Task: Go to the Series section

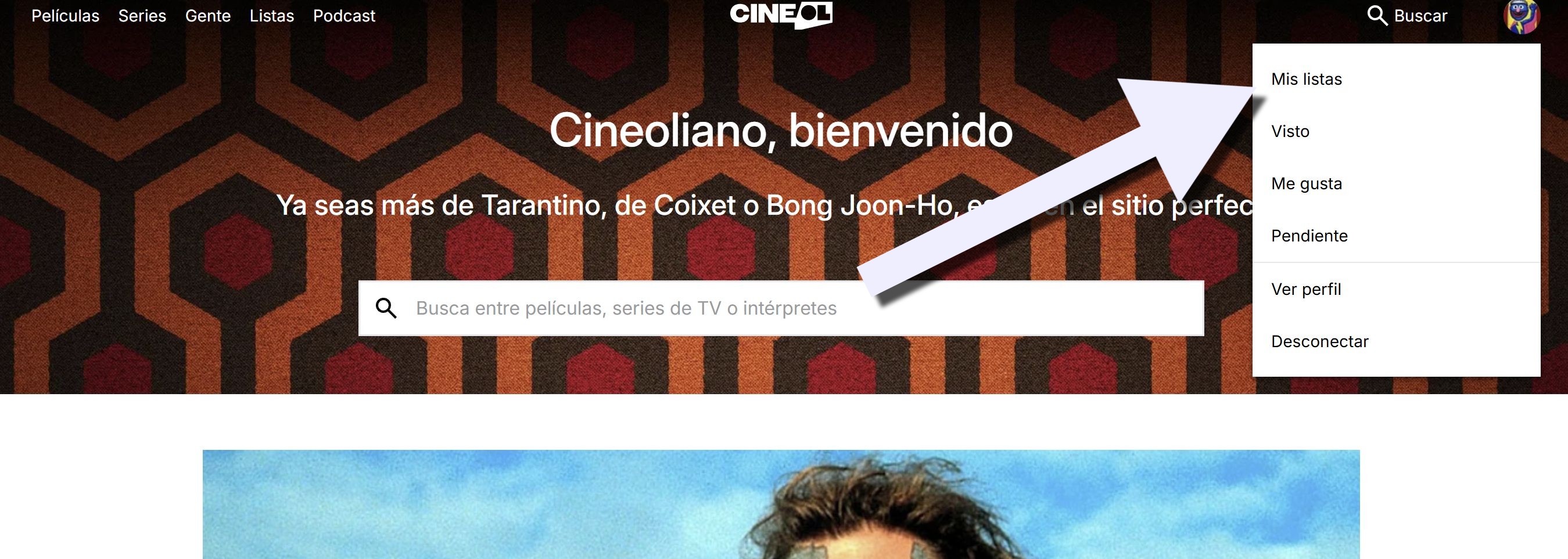Action: click(142, 16)
